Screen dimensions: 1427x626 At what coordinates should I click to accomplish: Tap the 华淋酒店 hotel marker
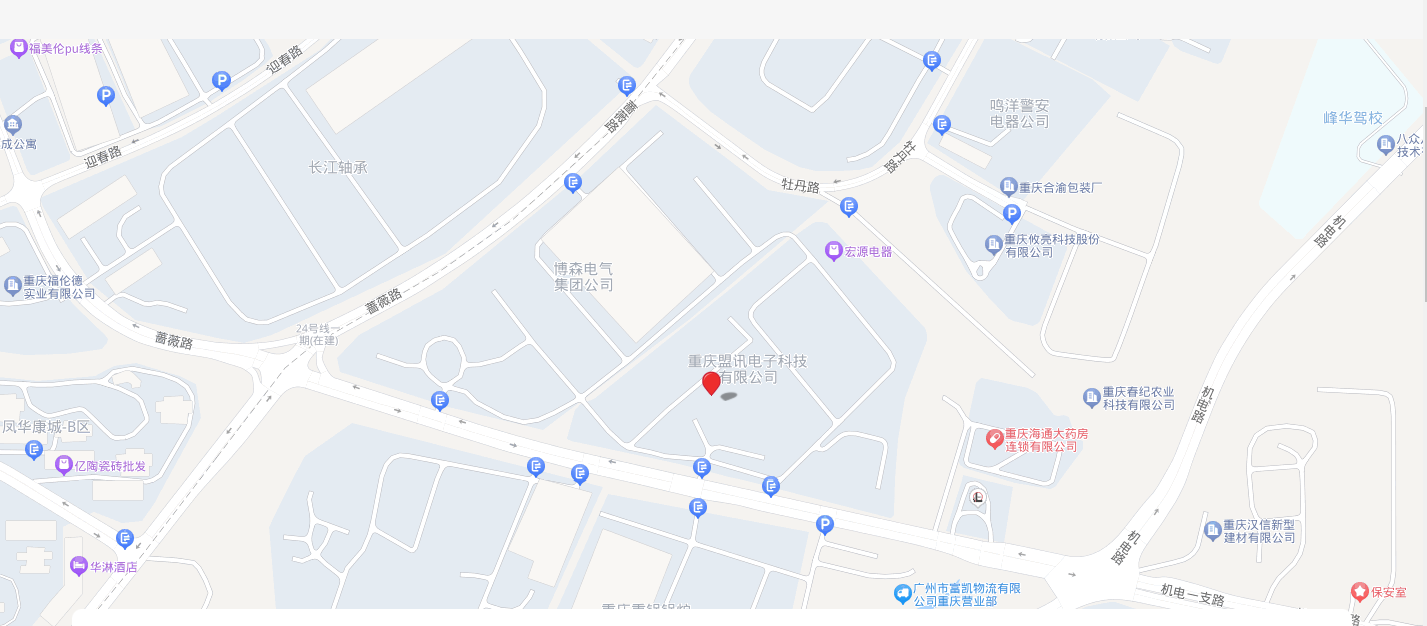coord(78,566)
